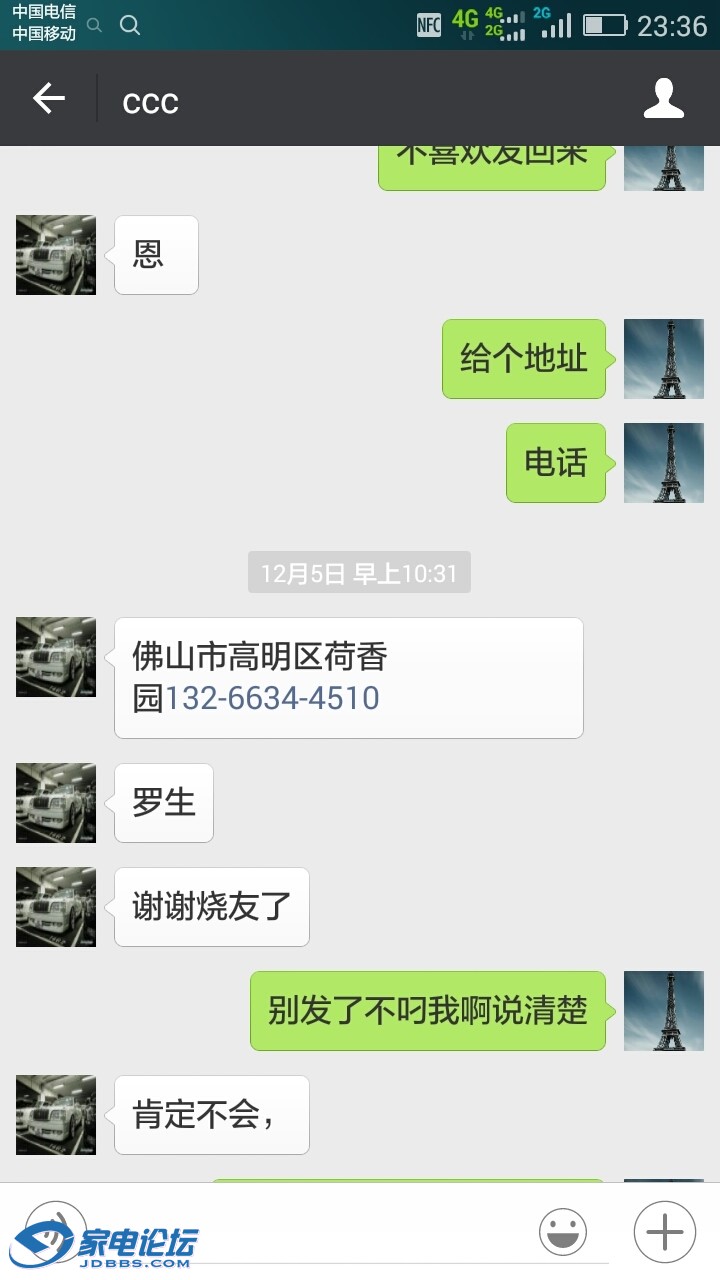Viewport: 720px width, 1280px height.
Task: Tap the 谢谢烧友了 message bubble
Action: (x=211, y=906)
